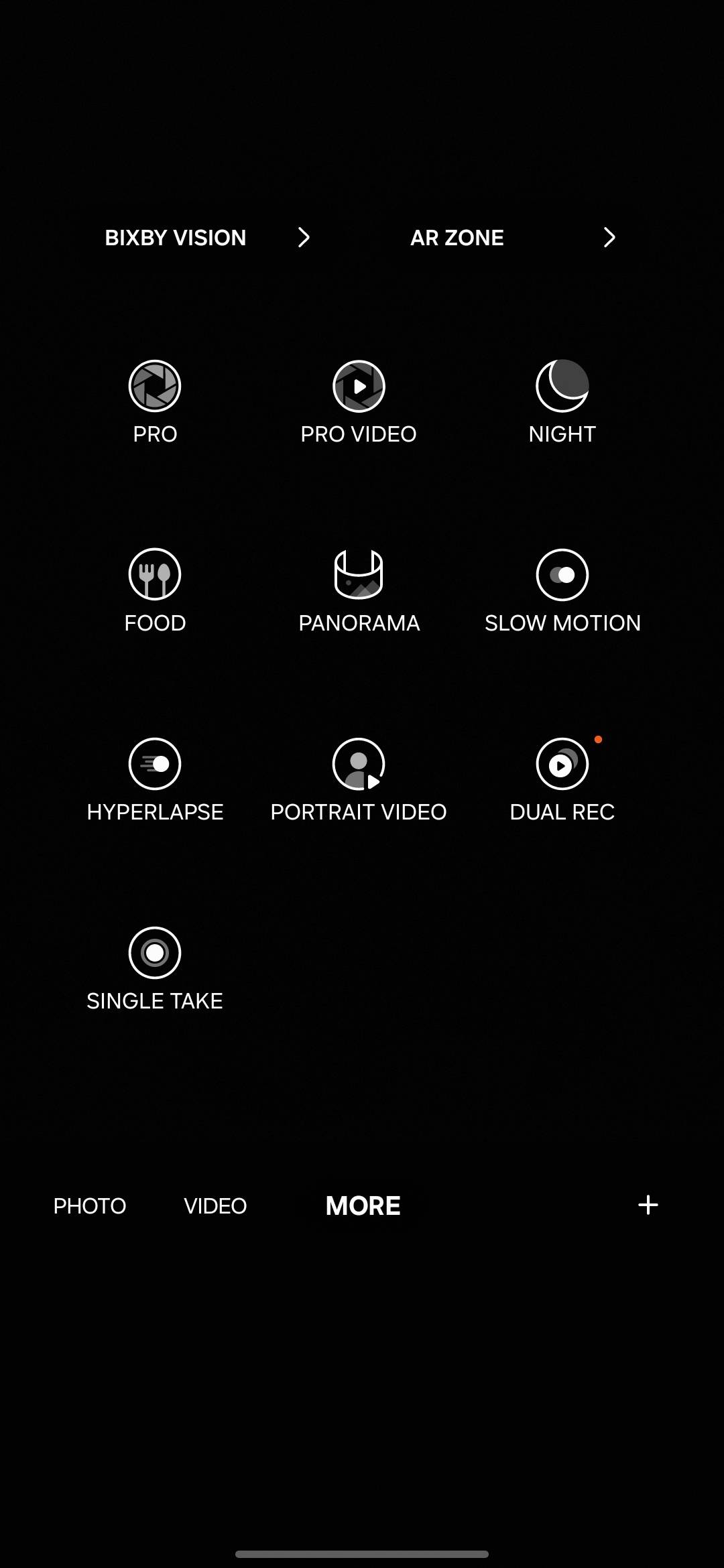
Task: Switch to the Video tab
Action: tap(215, 1205)
